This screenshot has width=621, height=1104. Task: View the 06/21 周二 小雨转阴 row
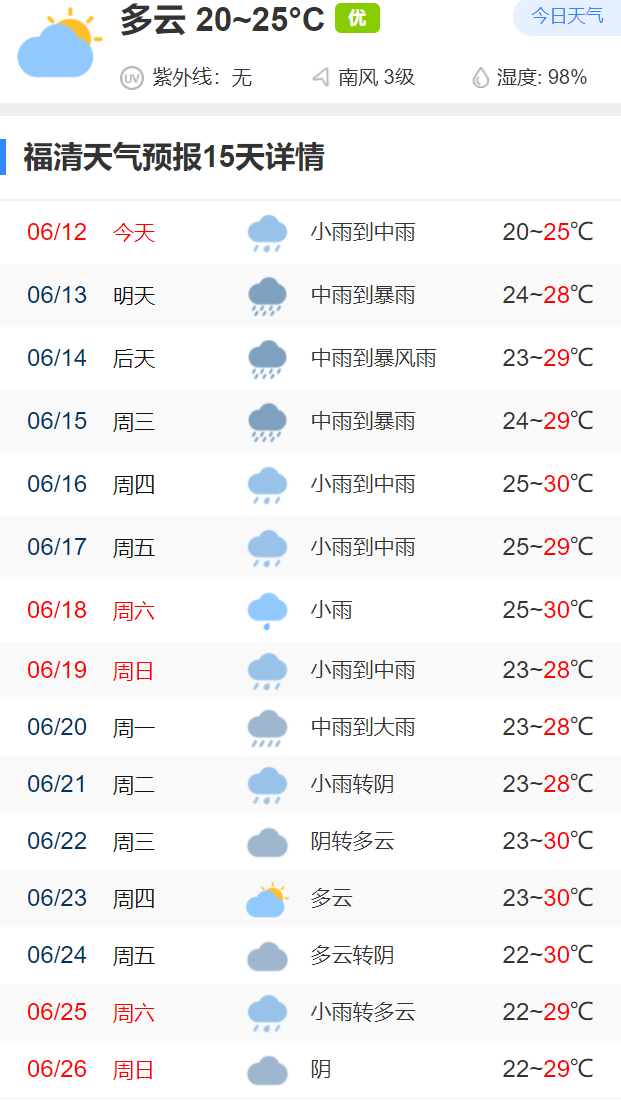(x=310, y=784)
